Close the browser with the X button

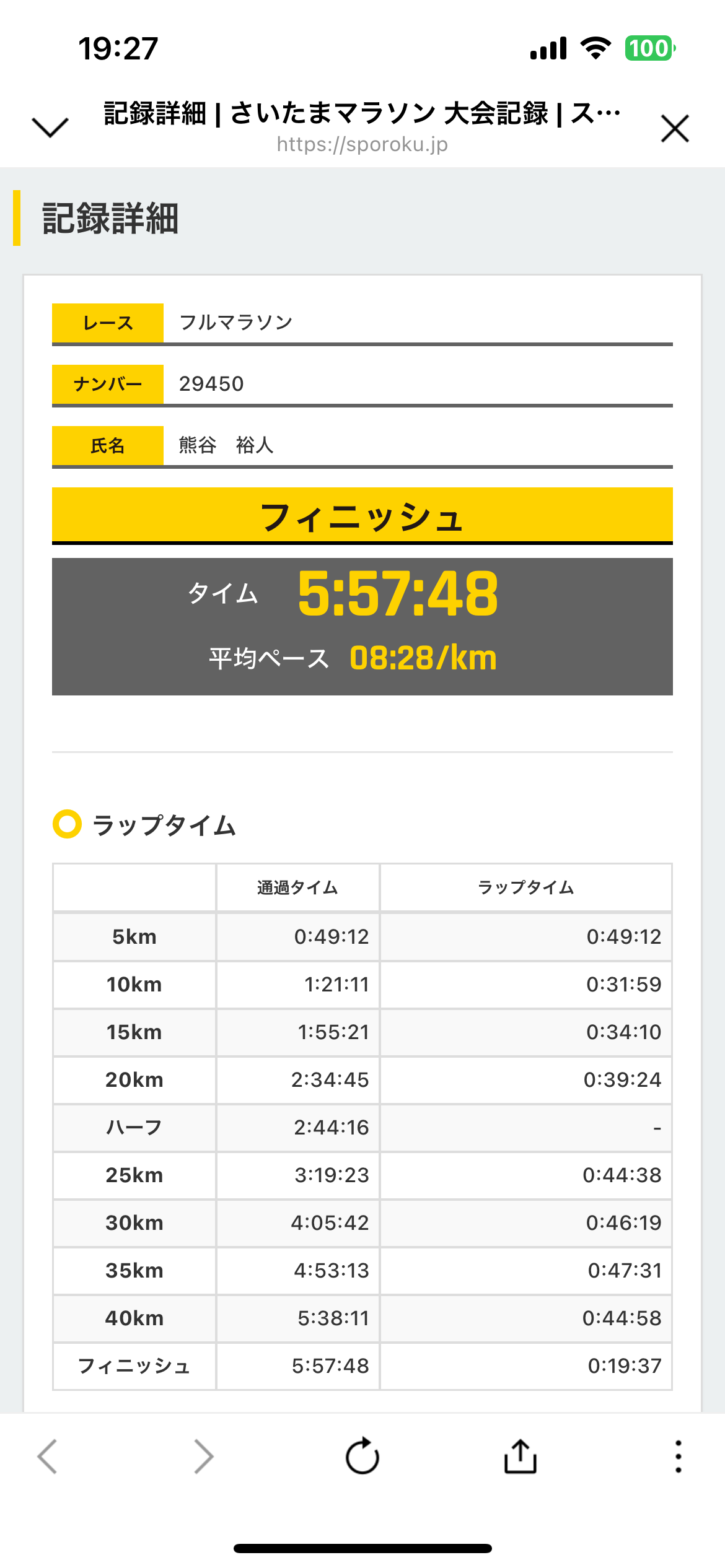click(x=675, y=129)
